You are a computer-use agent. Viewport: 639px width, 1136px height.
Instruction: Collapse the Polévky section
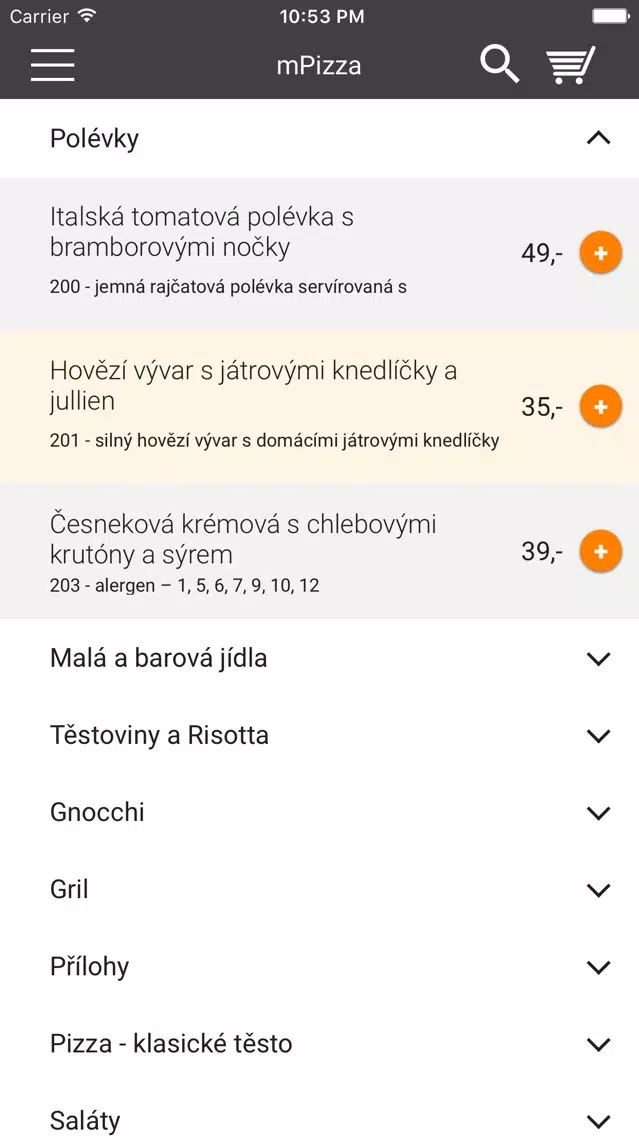click(x=320, y=138)
